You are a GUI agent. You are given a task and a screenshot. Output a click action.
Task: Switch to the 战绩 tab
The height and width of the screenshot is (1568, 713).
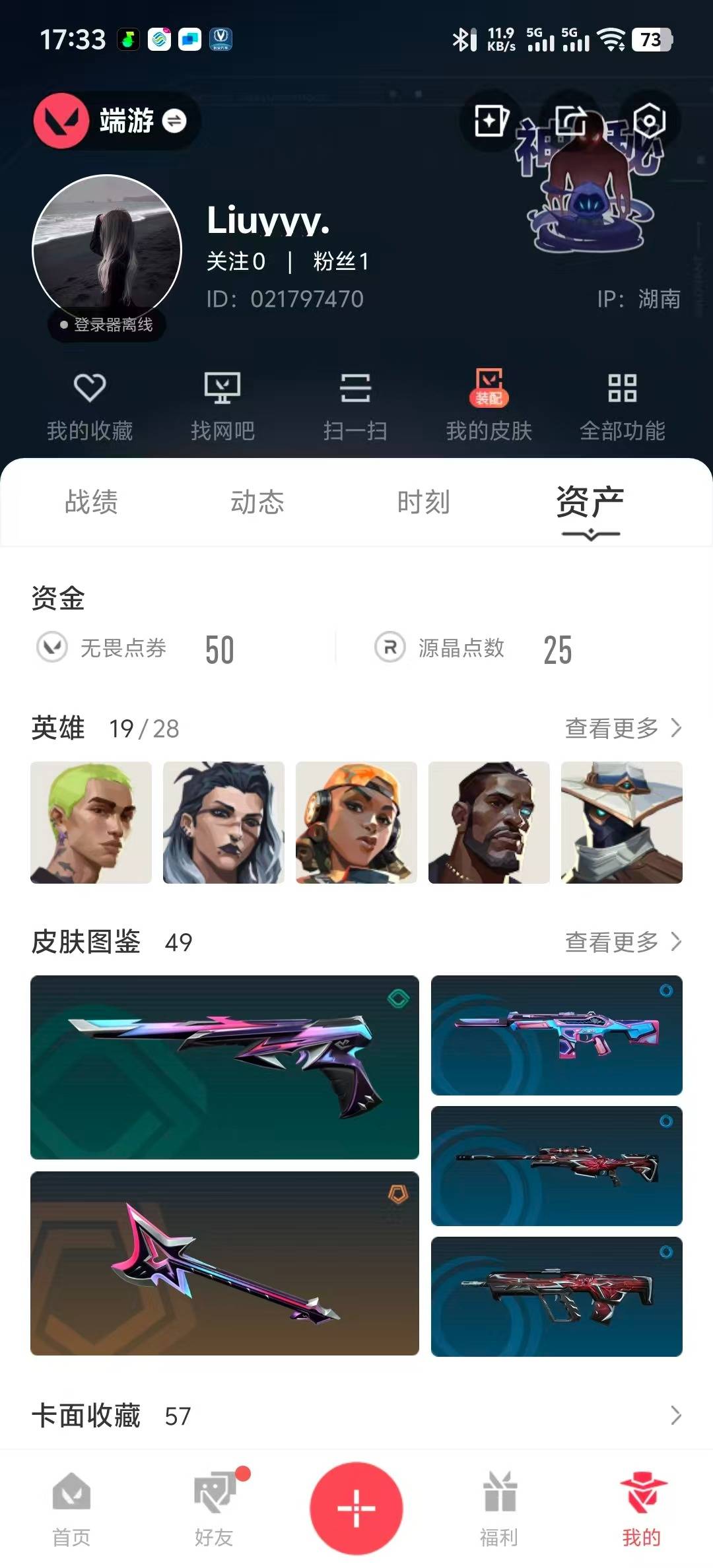tap(90, 504)
